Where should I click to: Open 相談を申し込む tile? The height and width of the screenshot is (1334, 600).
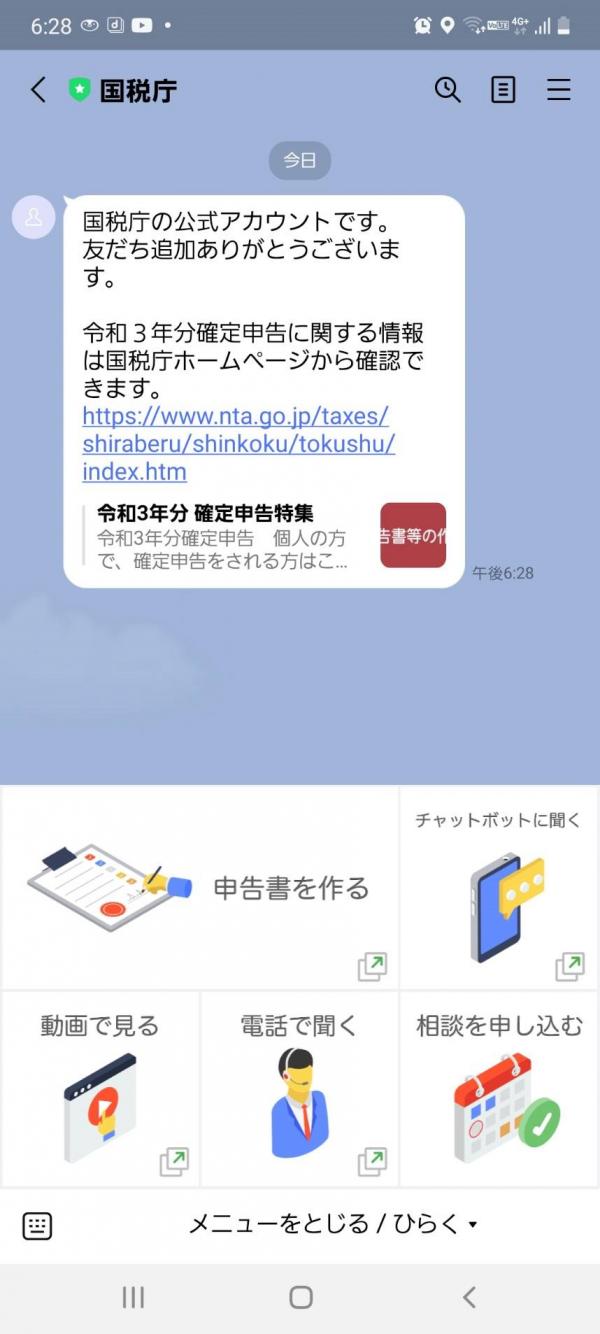point(499,1088)
